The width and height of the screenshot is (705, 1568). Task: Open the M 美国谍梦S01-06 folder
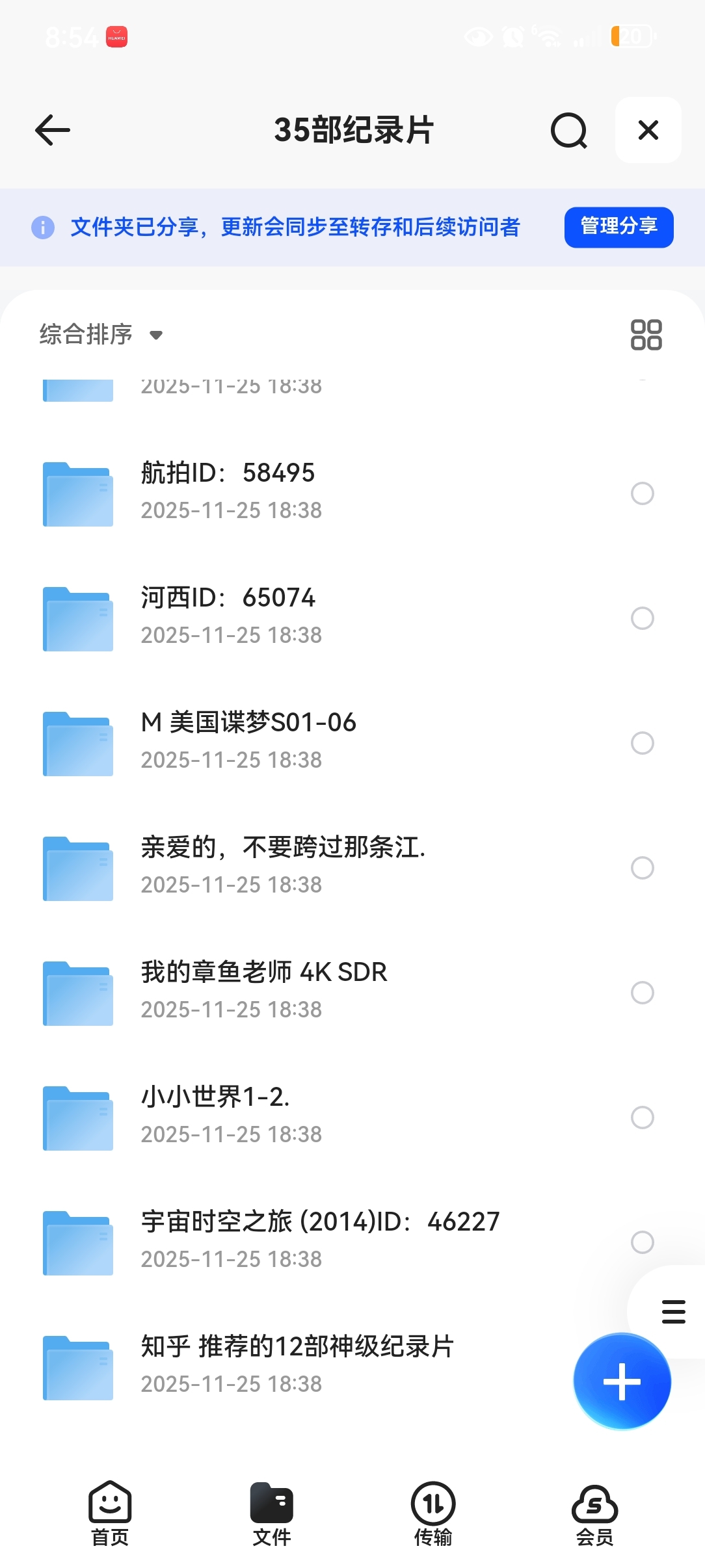(x=248, y=740)
